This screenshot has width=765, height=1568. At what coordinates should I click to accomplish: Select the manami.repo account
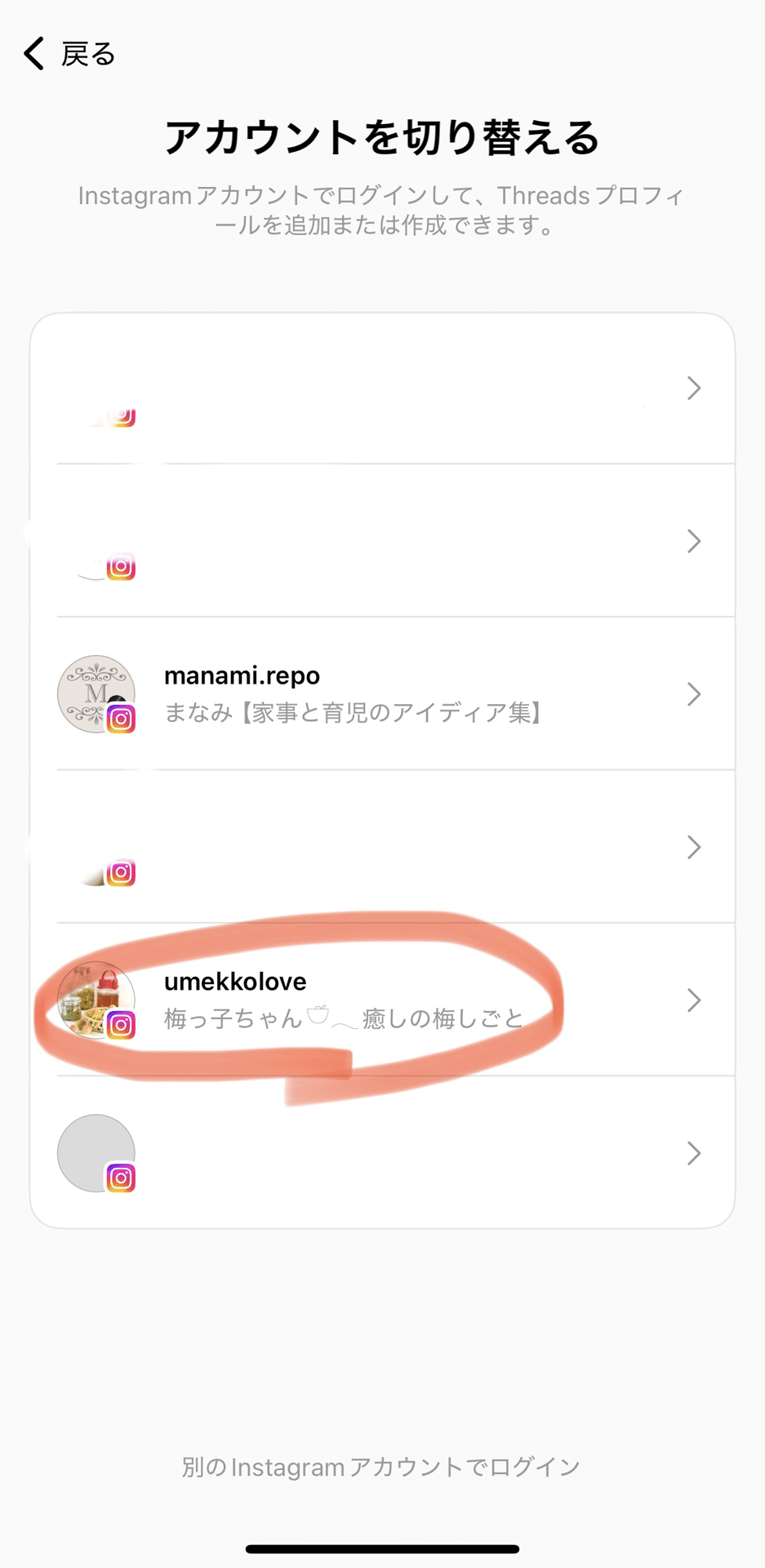coord(382,693)
